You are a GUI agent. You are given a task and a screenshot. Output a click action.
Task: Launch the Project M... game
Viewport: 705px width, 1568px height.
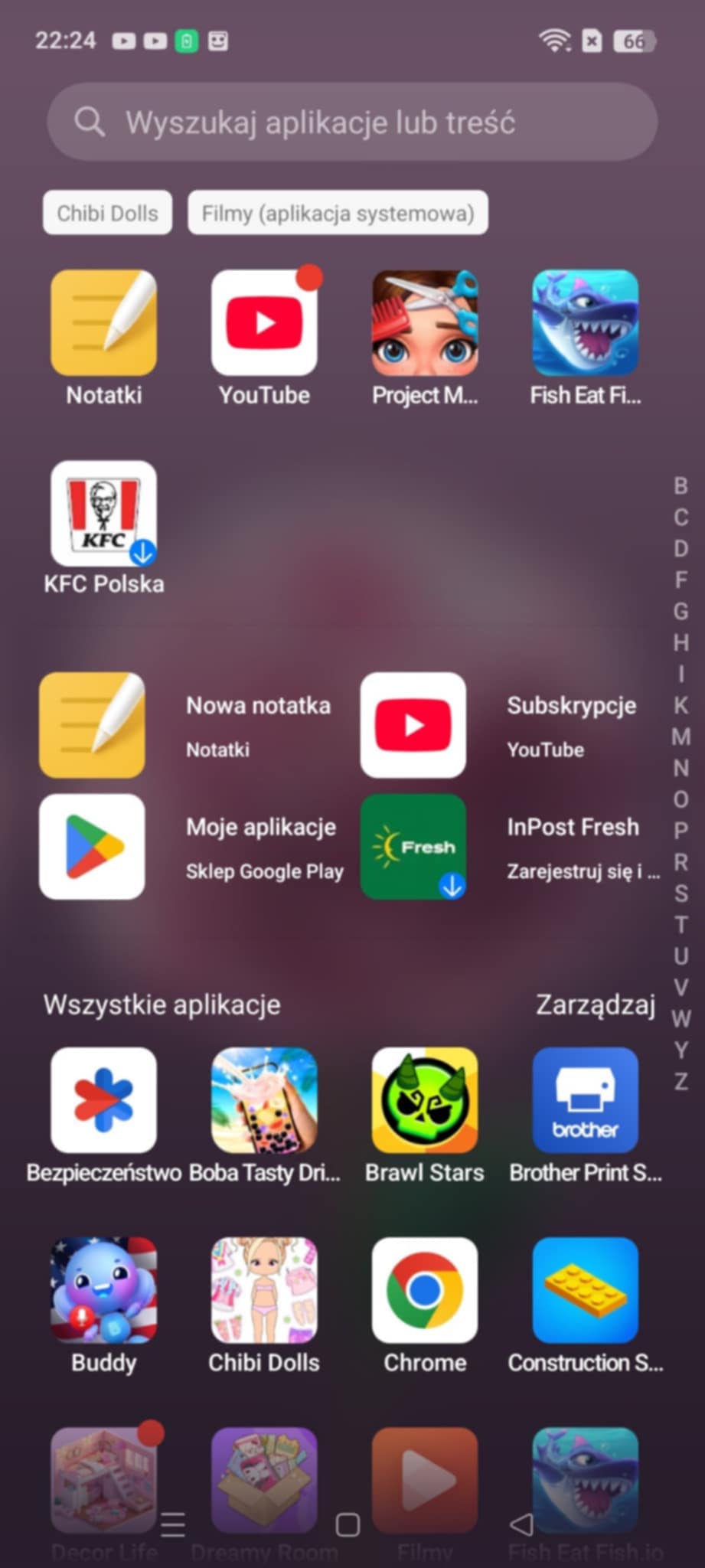click(x=425, y=323)
